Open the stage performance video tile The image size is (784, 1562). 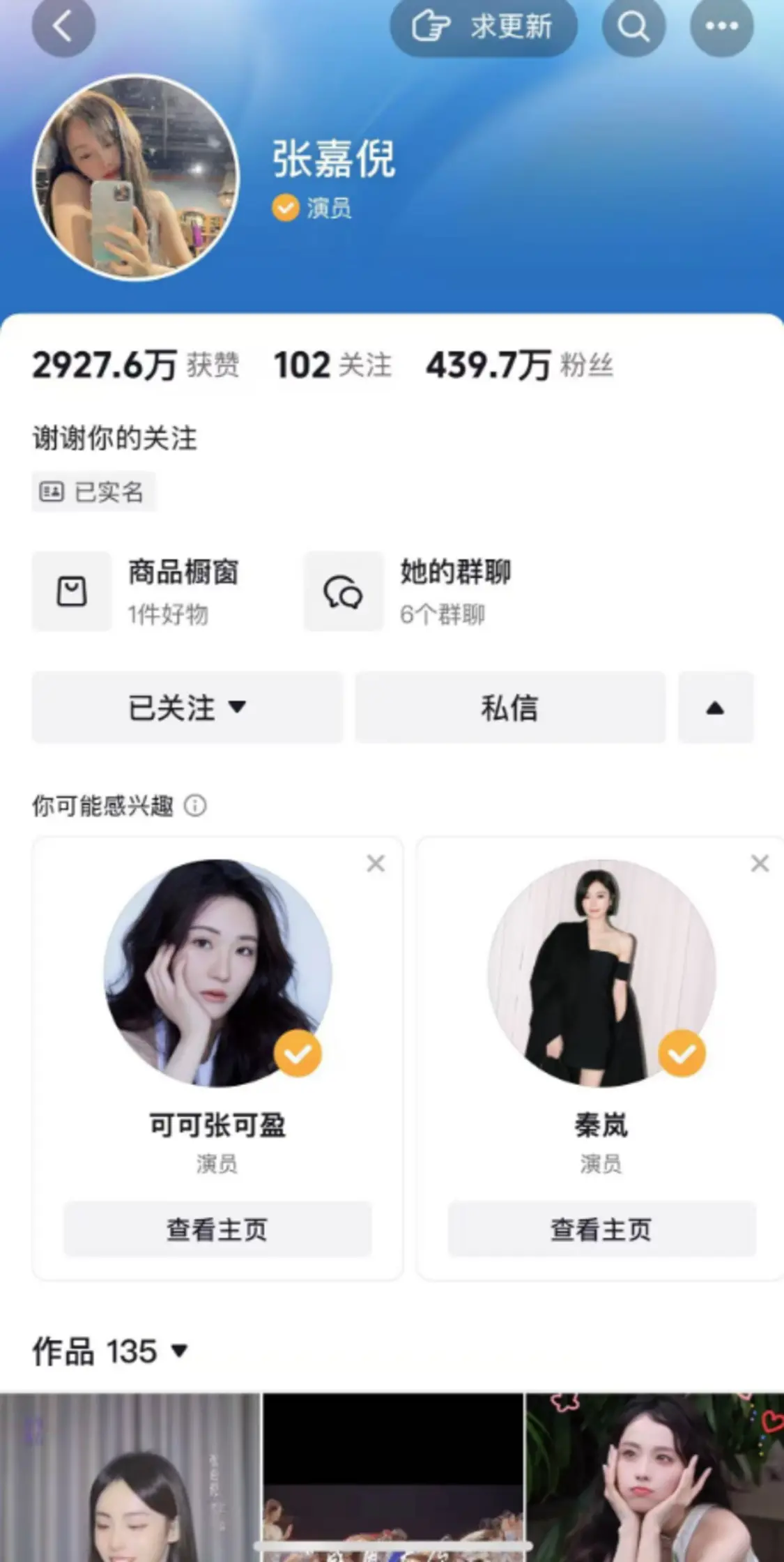tap(393, 1478)
